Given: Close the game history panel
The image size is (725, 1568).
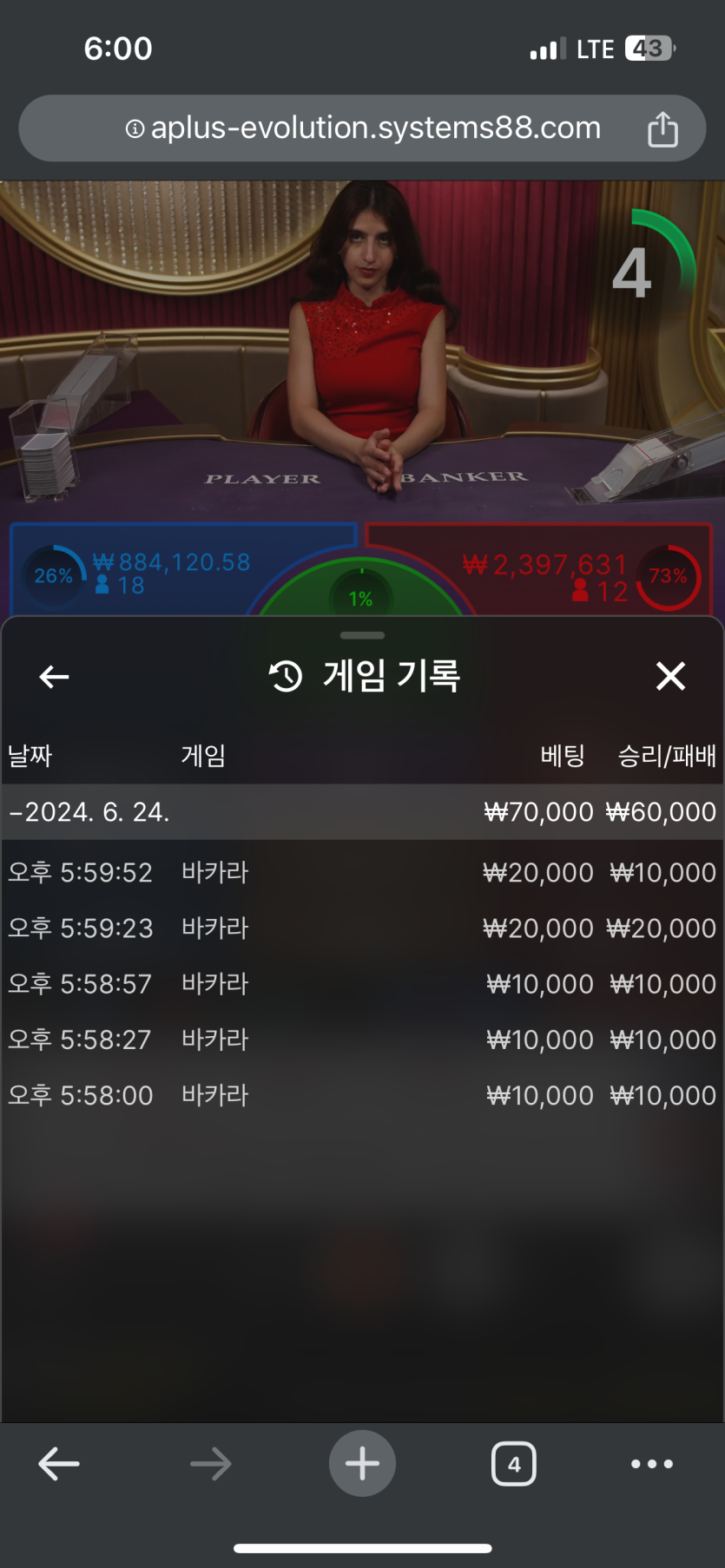Looking at the screenshot, I should click(x=670, y=676).
